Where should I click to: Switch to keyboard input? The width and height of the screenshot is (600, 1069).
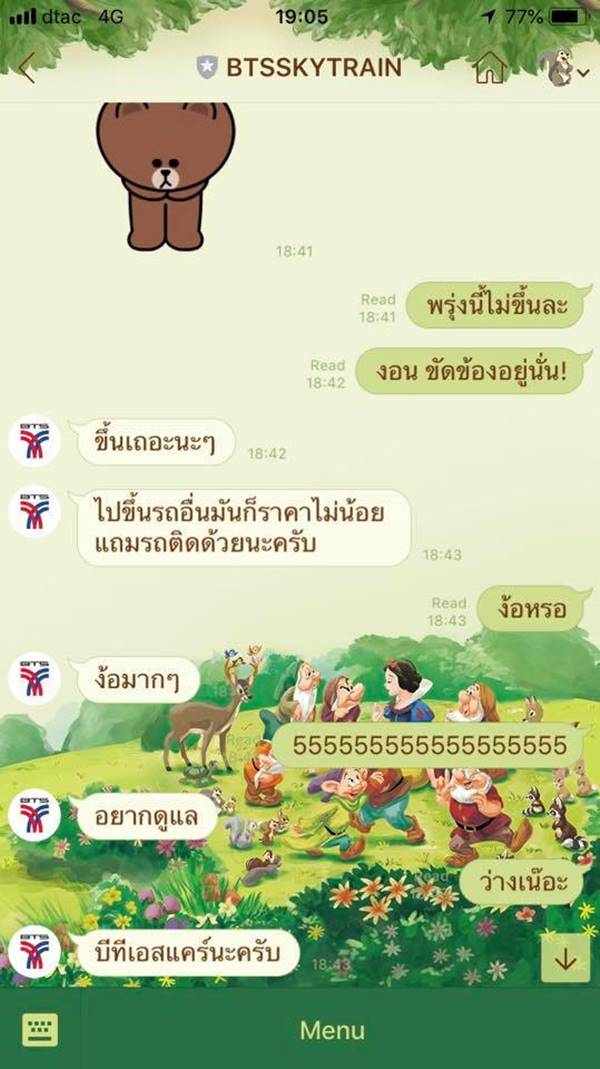[x=40, y=1030]
